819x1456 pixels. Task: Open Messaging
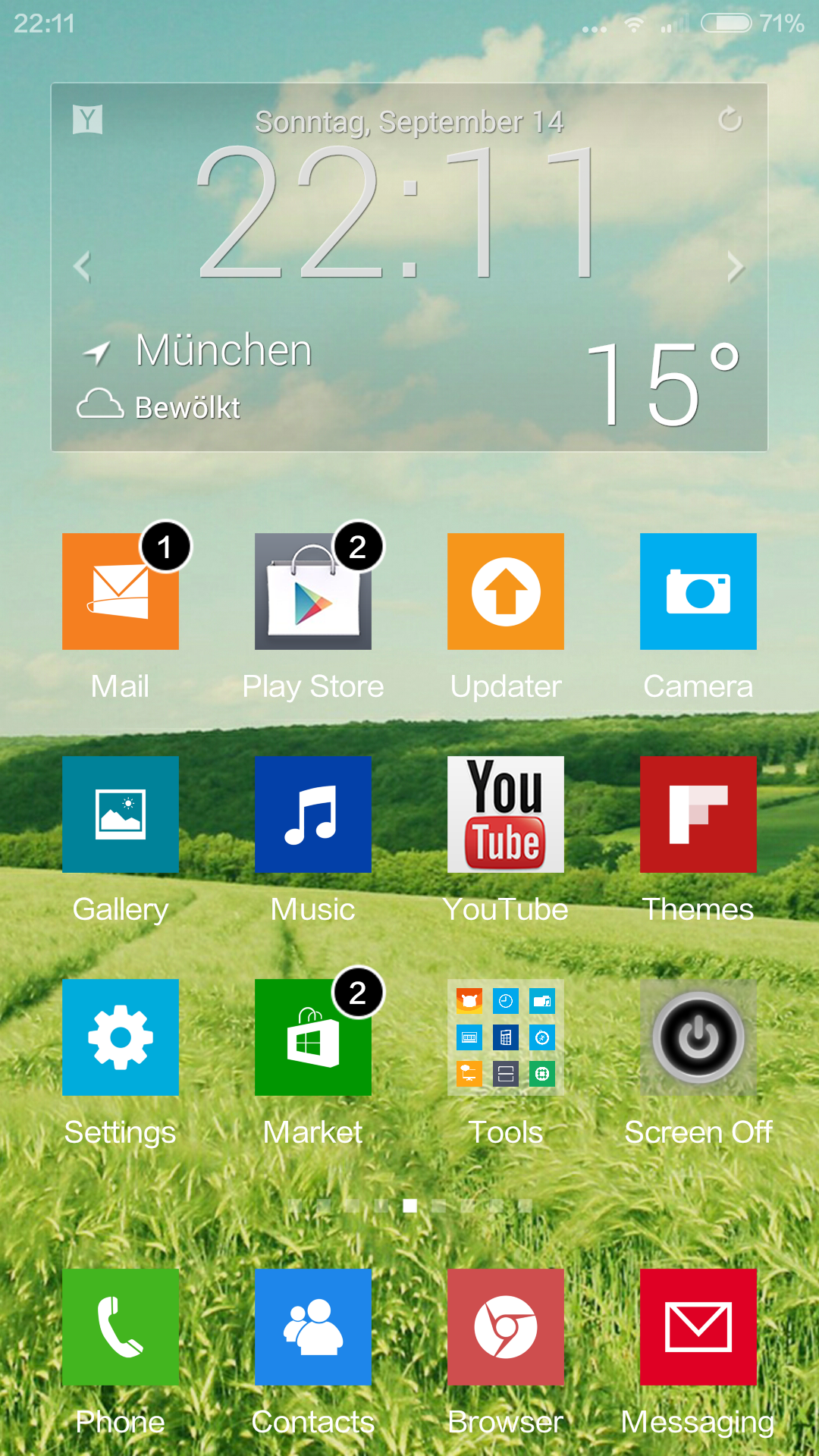click(x=698, y=1327)
